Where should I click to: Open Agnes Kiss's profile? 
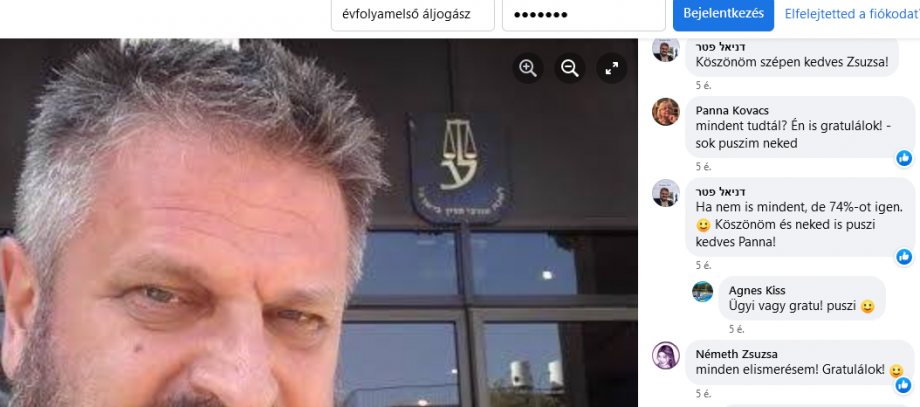coord(757,290)
